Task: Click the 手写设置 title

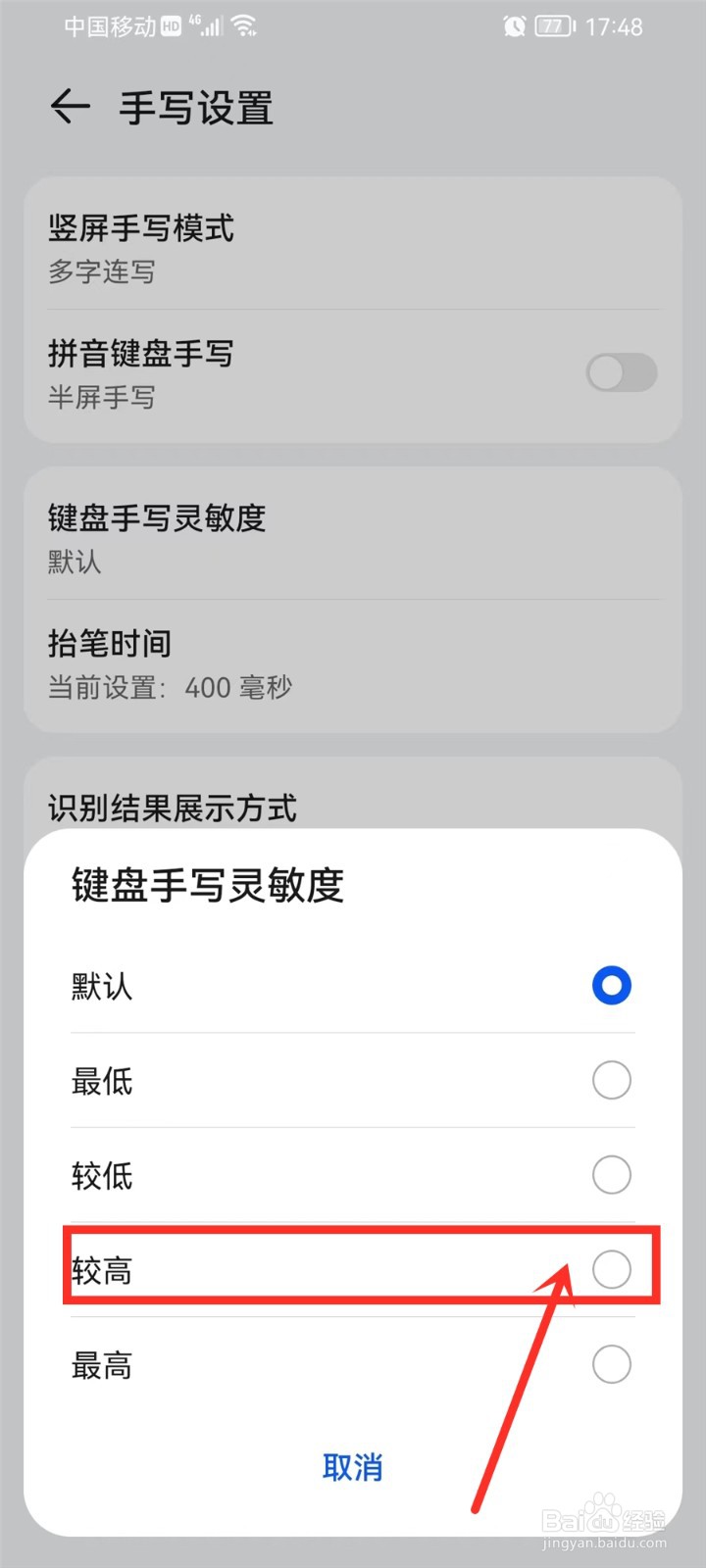Action: pyautogui.click(x=194, y=110)
